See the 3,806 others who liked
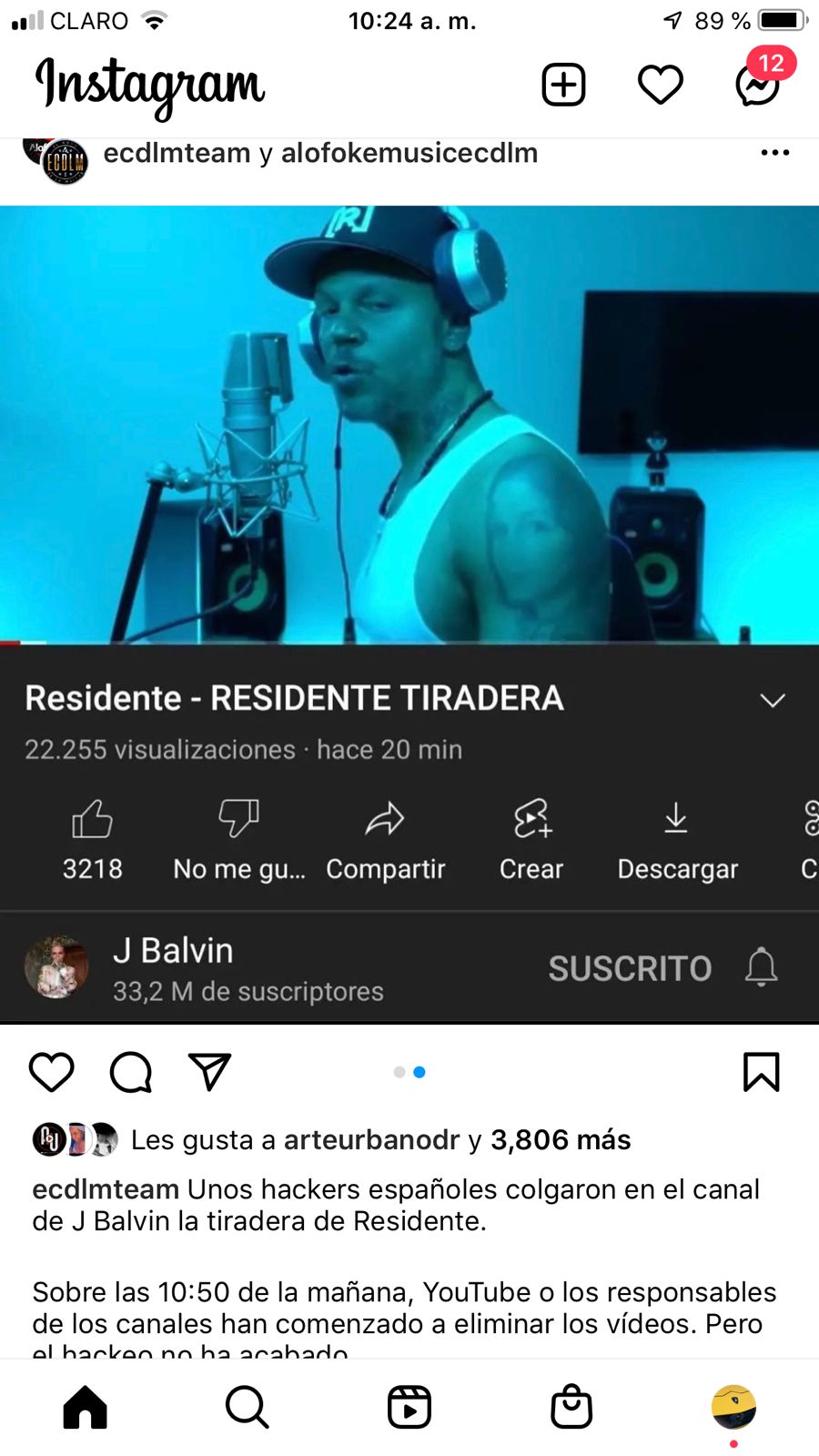Viewport: 819px width, 1456px height. [x=561, y=1140]
